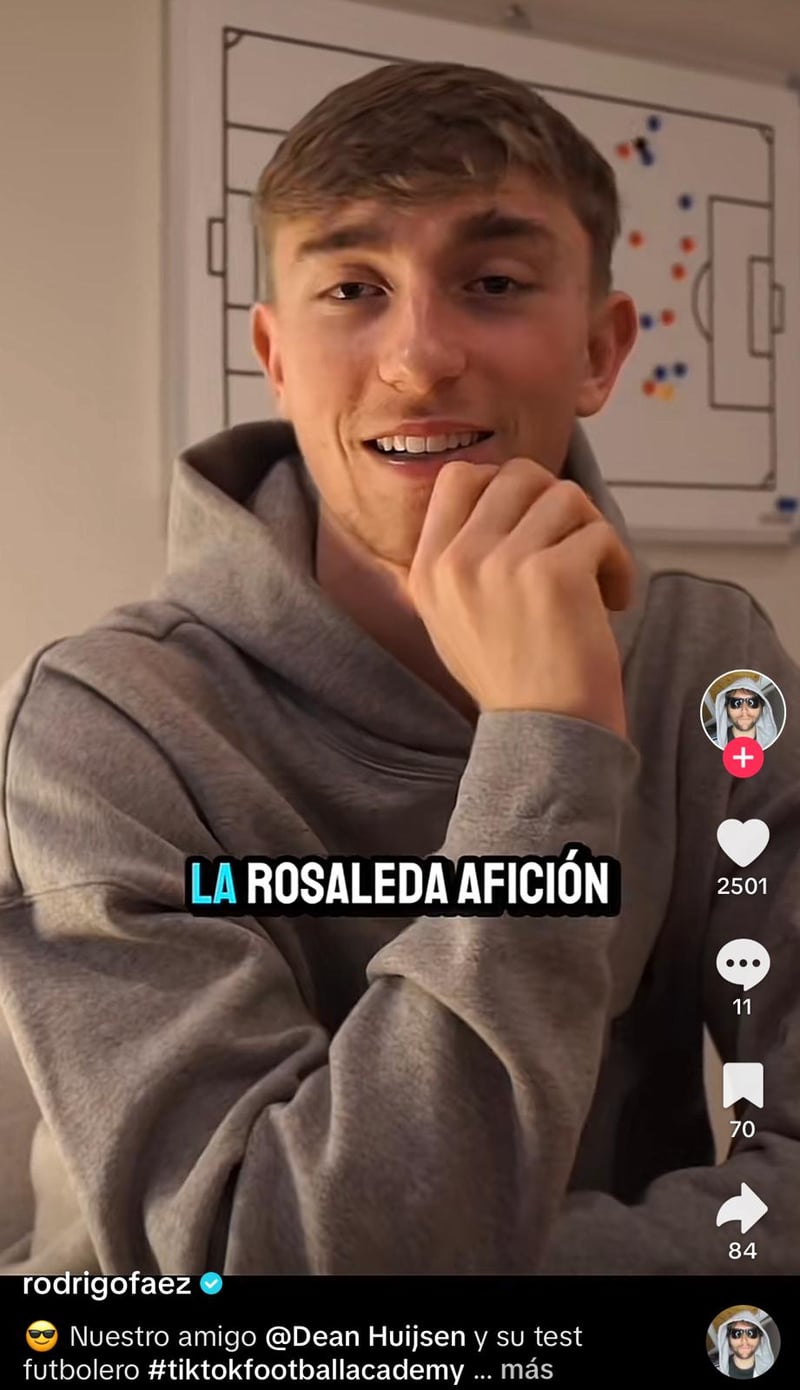Save this video with the bookmark icon
The image size is (800, 1390).
[x=742, y=1086]
